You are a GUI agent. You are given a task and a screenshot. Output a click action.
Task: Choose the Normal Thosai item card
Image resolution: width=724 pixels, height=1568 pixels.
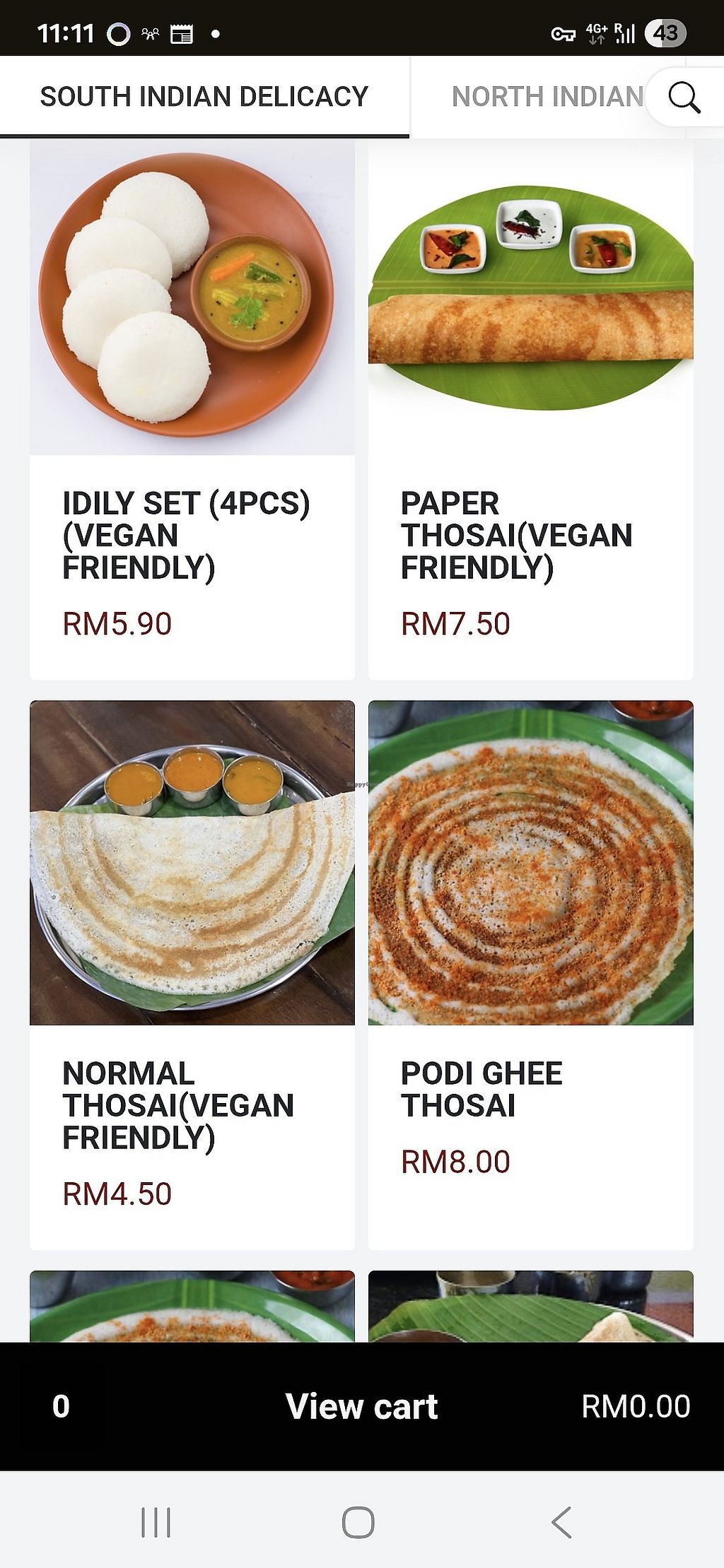(192, 975)
